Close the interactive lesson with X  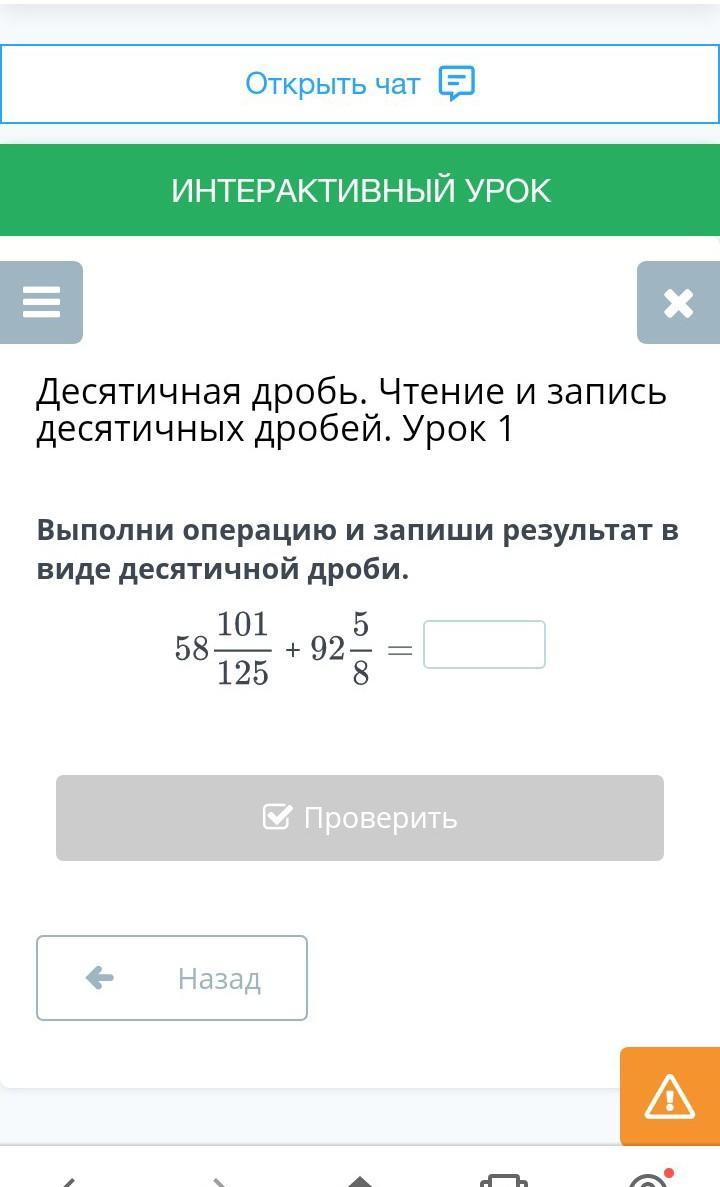click(678, 302)
